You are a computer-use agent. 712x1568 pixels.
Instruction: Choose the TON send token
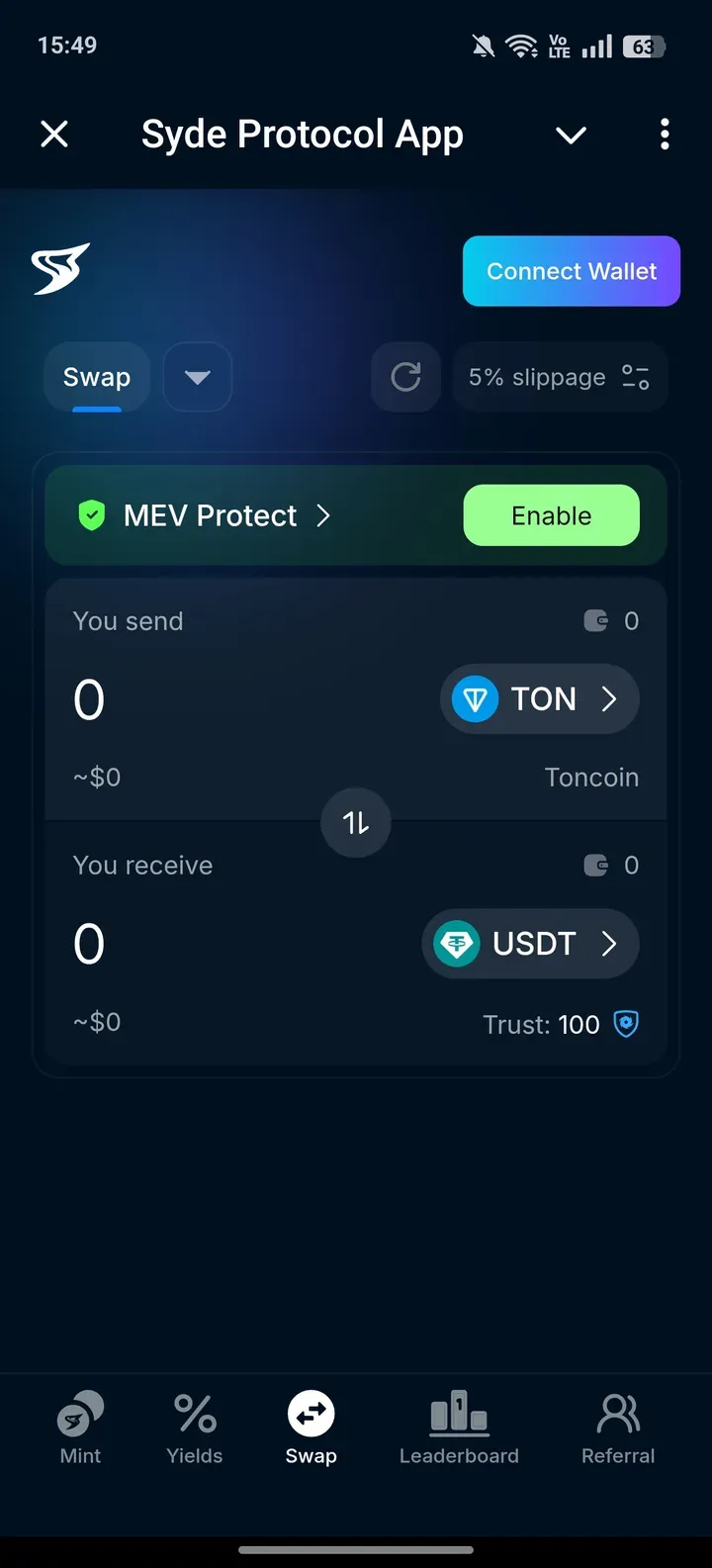(x=539, y=699)
